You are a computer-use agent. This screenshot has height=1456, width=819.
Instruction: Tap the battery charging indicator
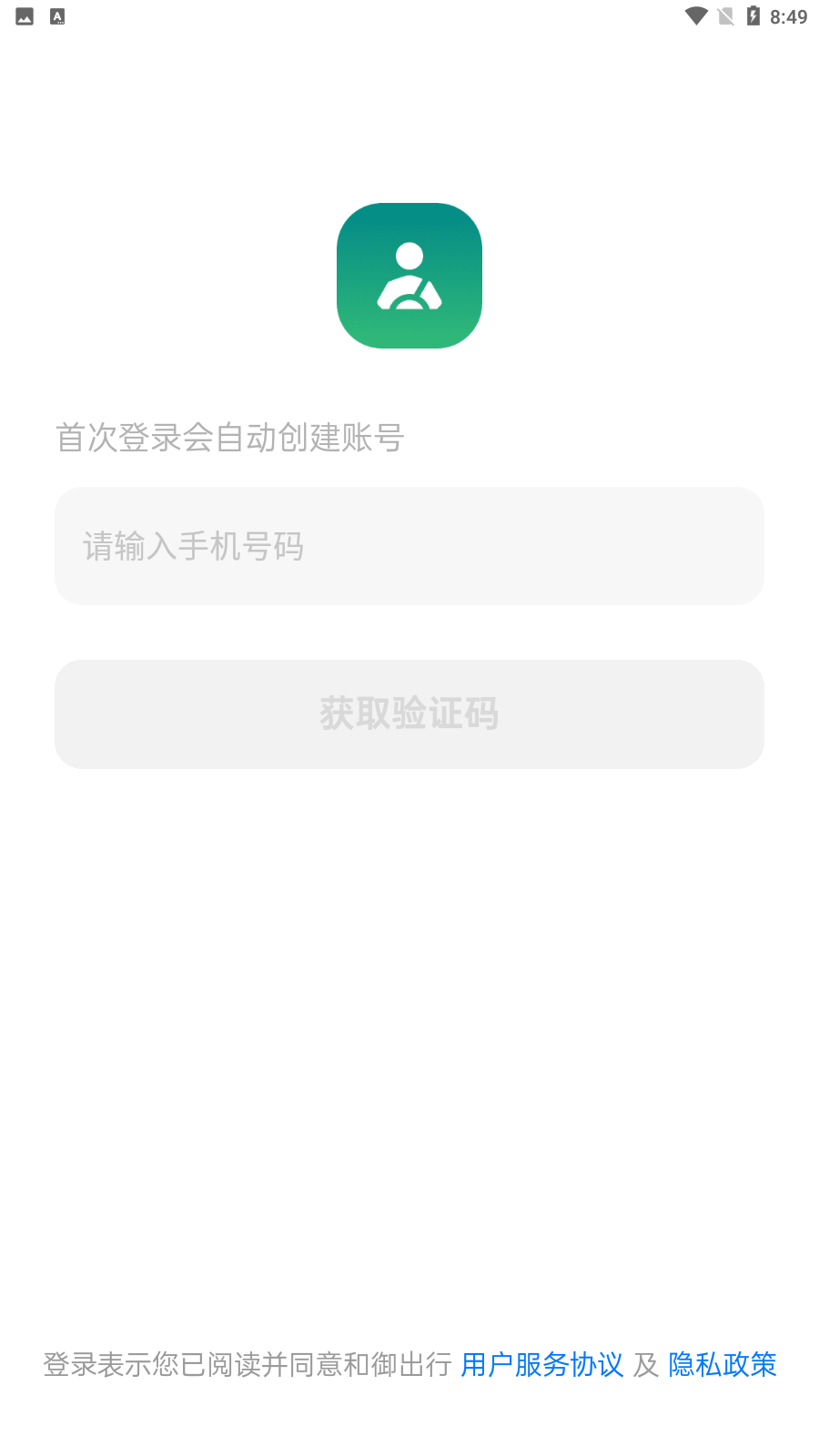click(753, 15)
